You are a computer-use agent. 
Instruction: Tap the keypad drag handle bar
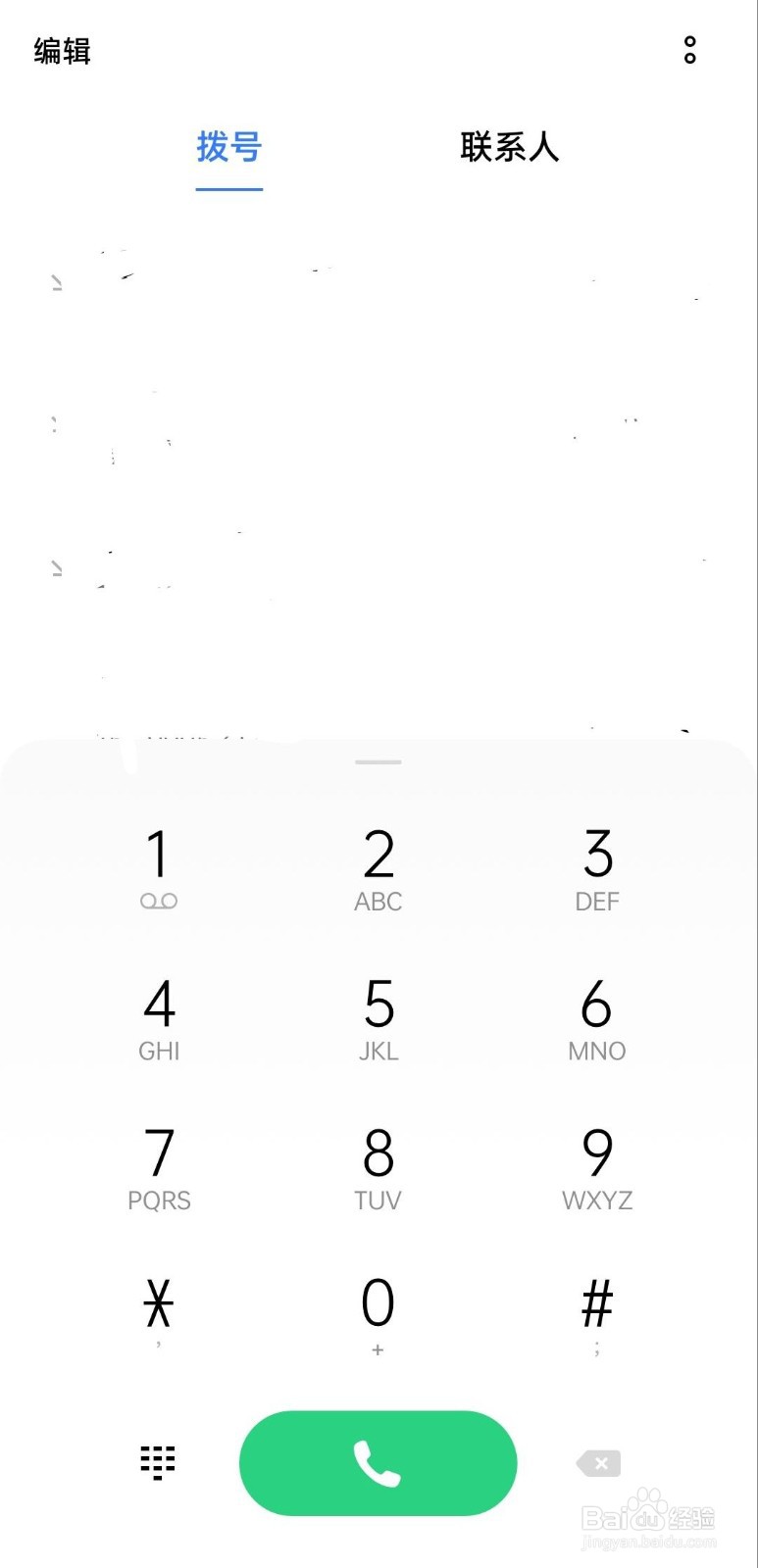(x=378, y=762)
